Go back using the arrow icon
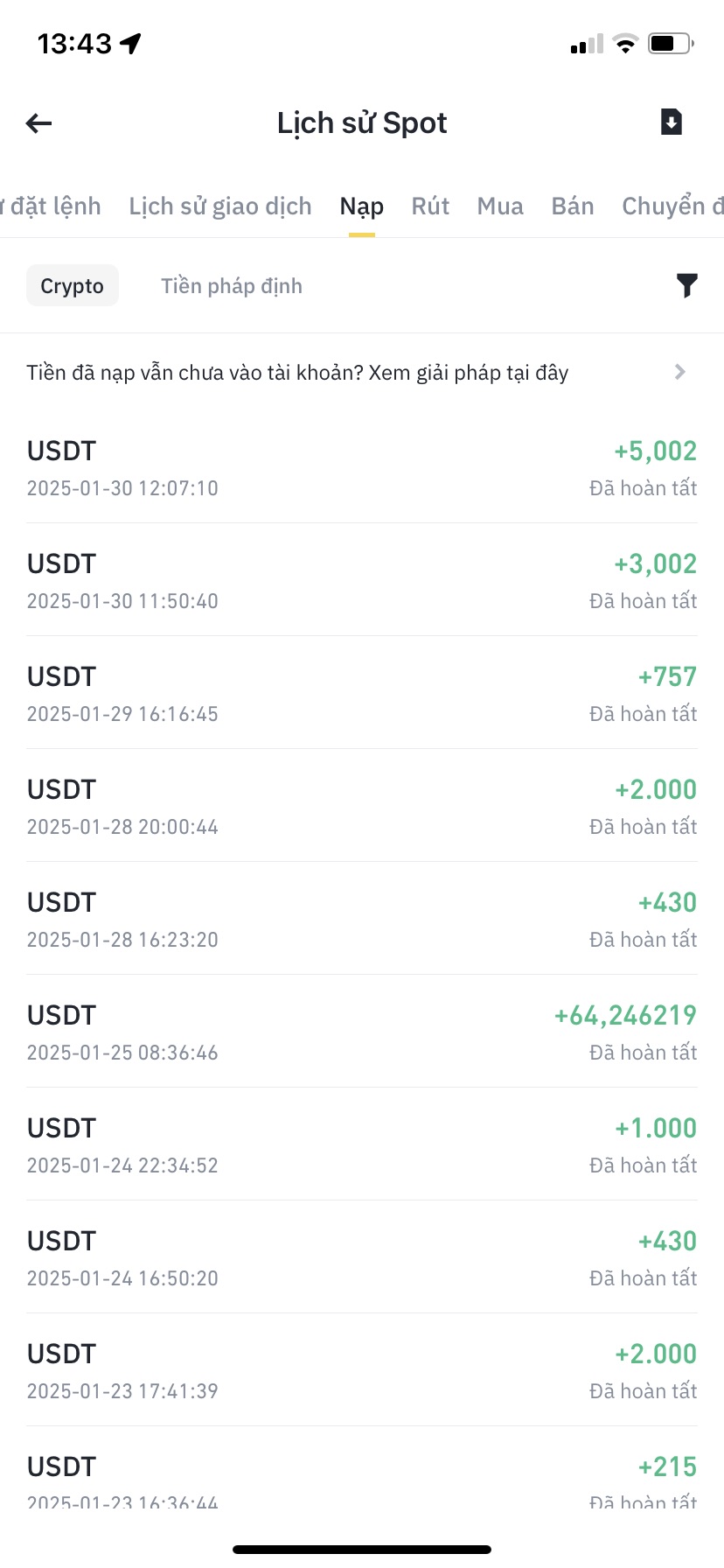The height and width of the screenshot is (1568, 724). [39, 123]
